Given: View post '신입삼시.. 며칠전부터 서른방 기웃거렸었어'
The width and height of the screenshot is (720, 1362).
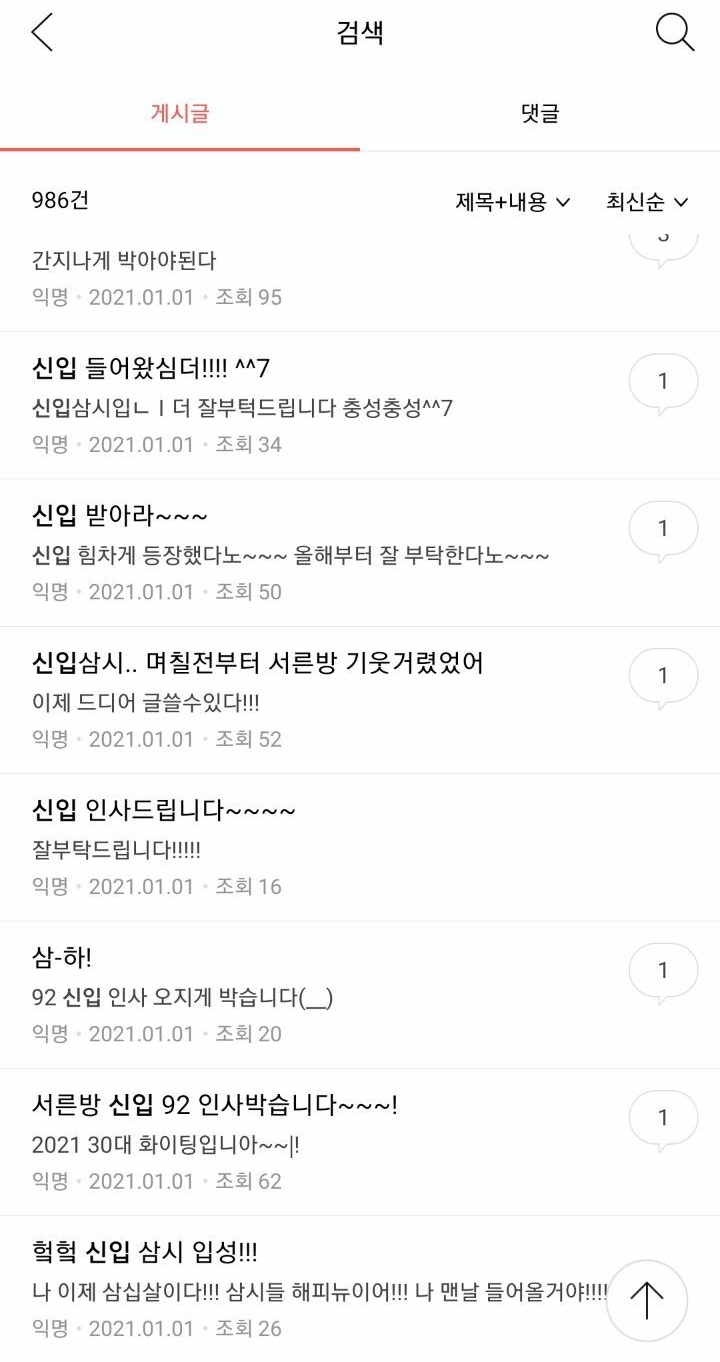Looking at the screenshot, I should click(x=258, y=663).
